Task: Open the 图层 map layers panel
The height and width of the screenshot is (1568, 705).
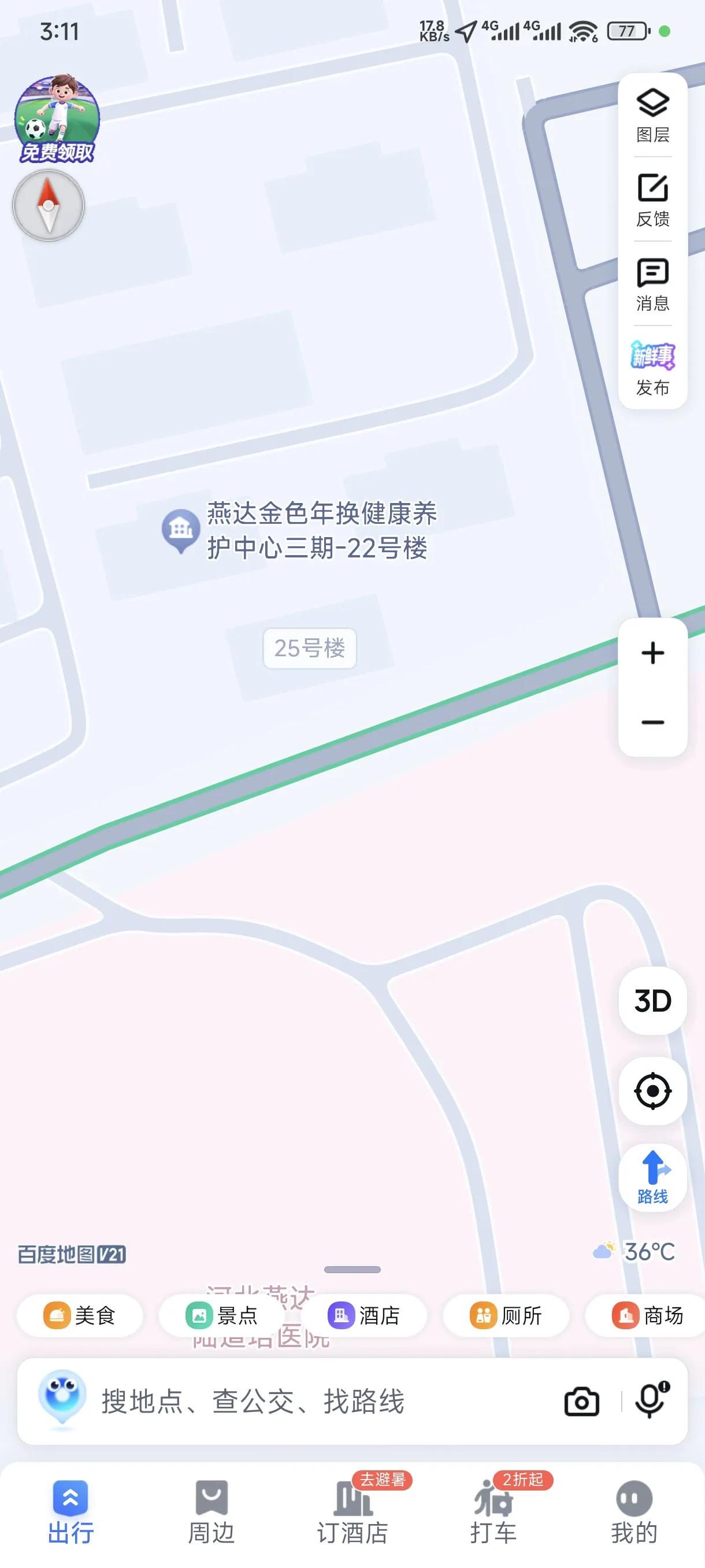Action: (x=652, y=116)
